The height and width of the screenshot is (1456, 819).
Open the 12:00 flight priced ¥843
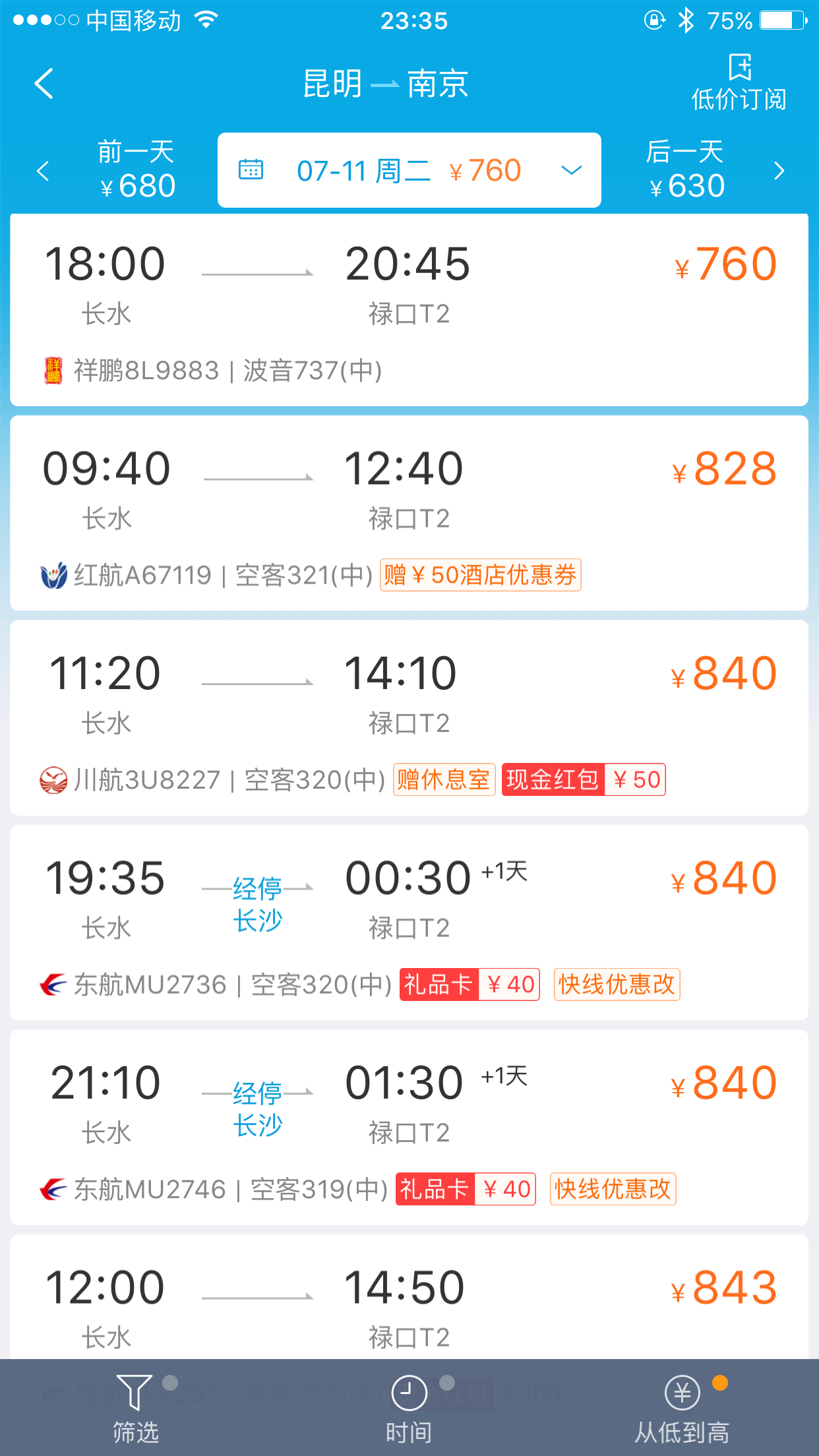409,1296
